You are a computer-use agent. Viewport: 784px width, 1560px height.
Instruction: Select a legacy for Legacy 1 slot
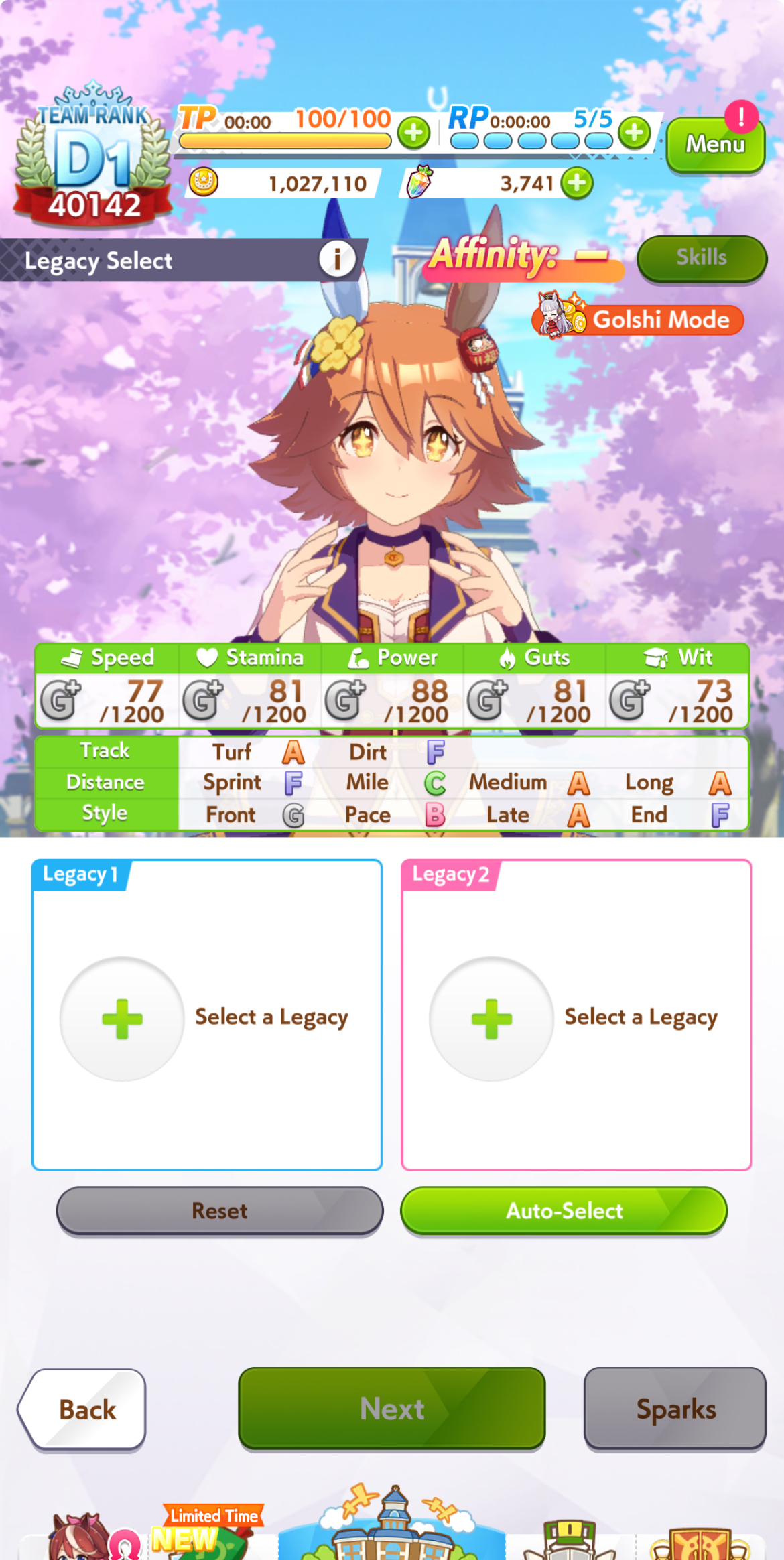122,1019
